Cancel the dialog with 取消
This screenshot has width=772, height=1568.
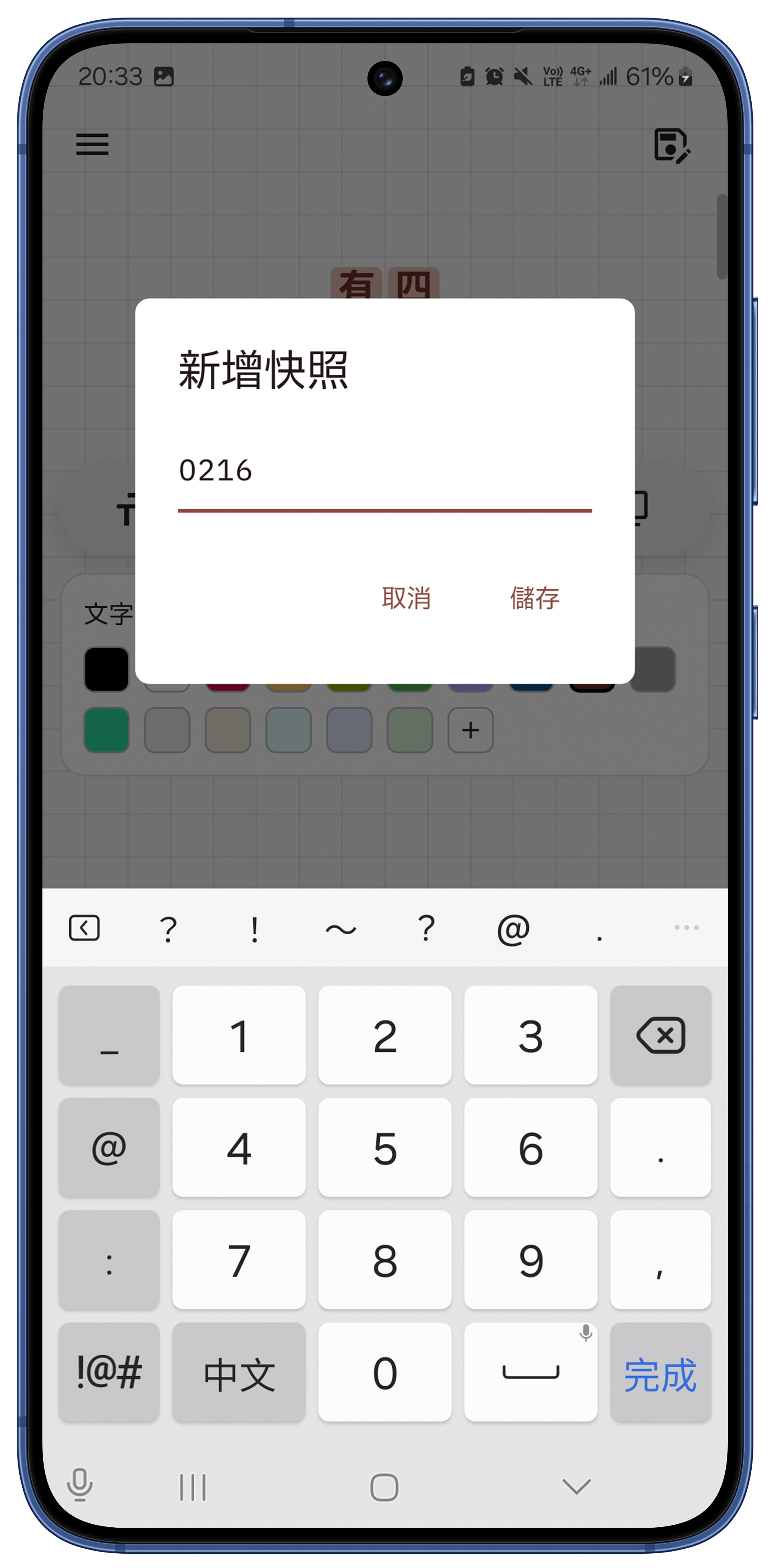[x=406, y=598]
